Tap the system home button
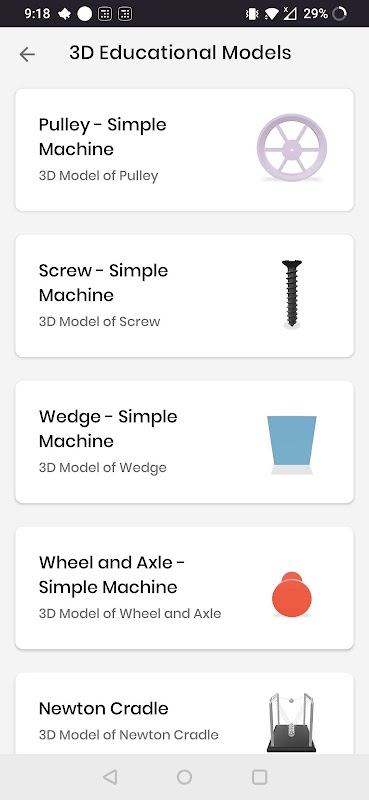369x800 pixels. 184,777
